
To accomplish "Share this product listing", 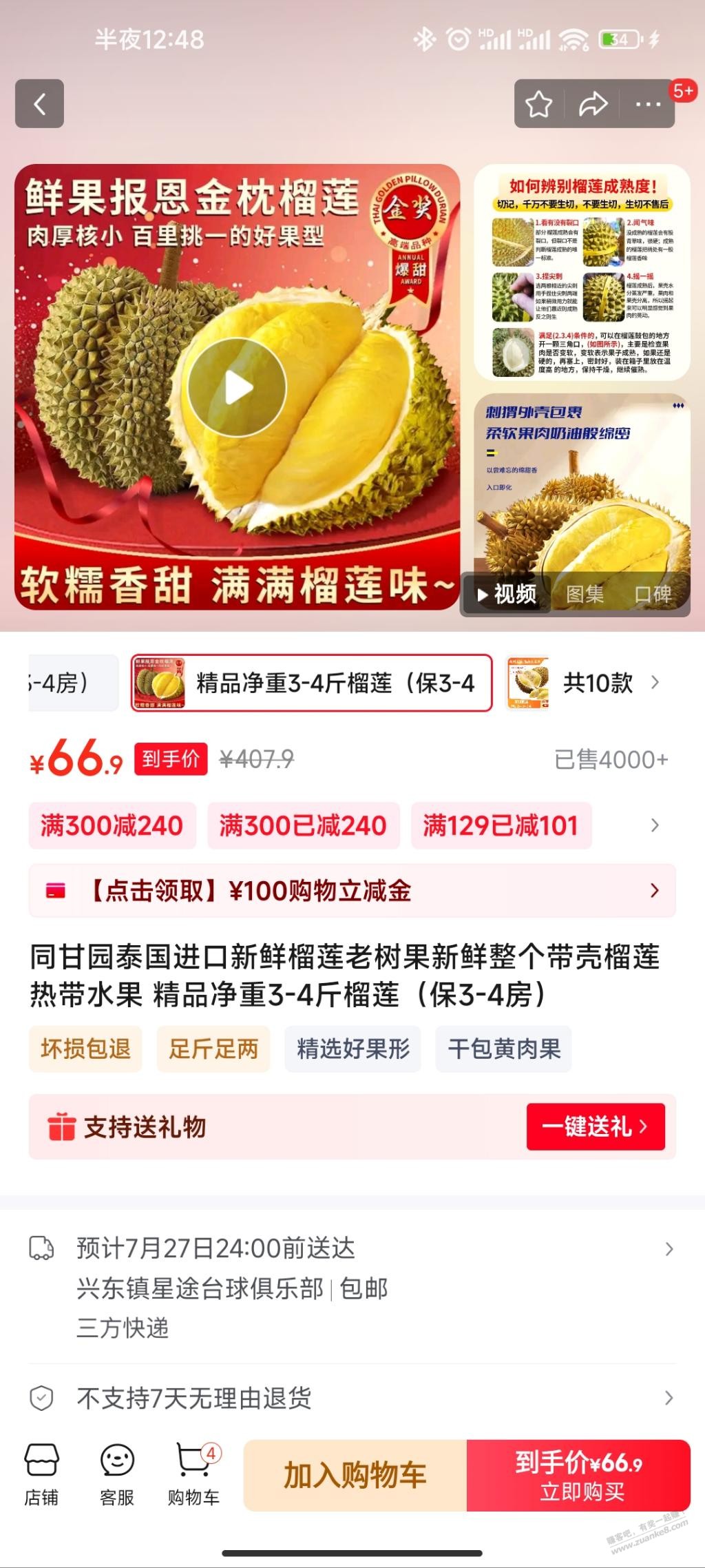I will [592, 104].
